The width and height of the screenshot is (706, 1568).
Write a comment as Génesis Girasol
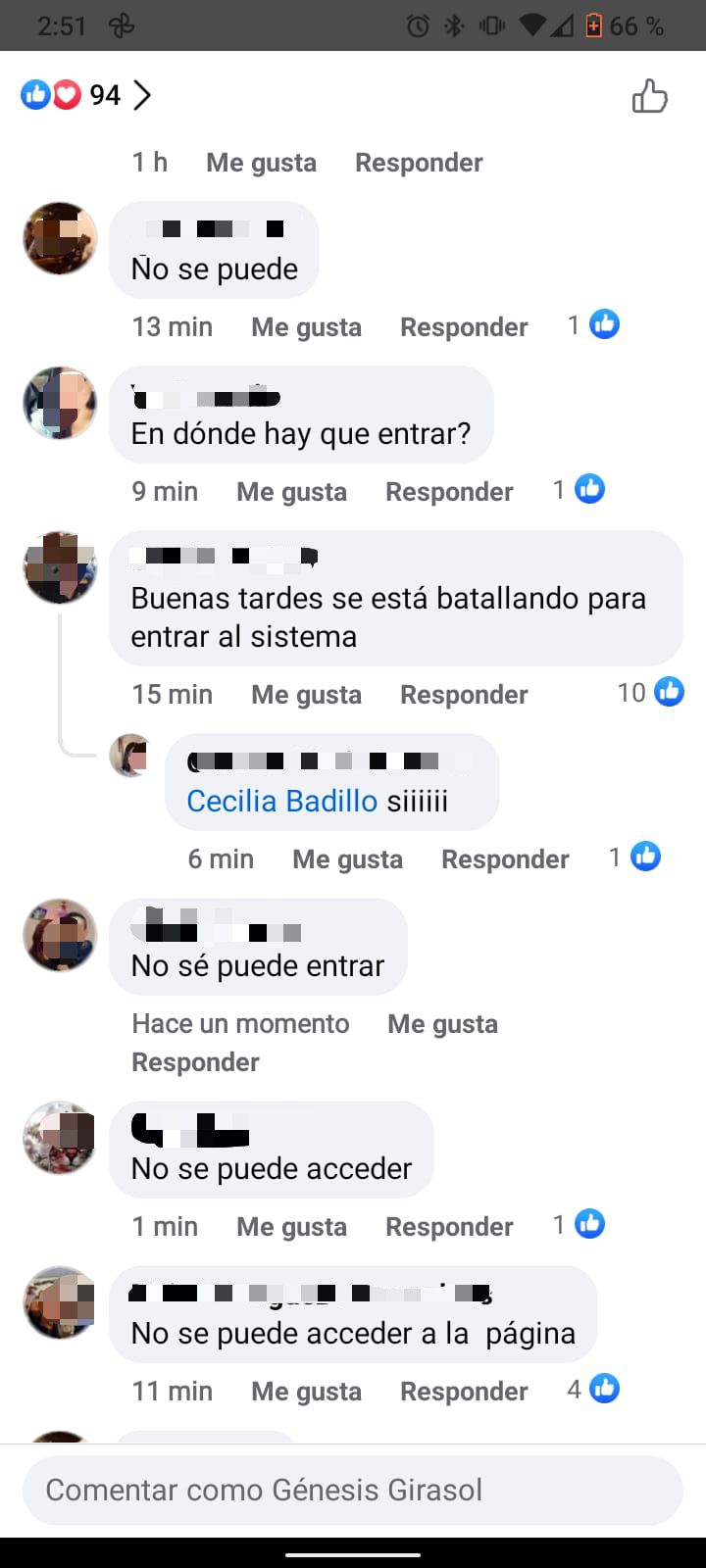point(353,1490)
